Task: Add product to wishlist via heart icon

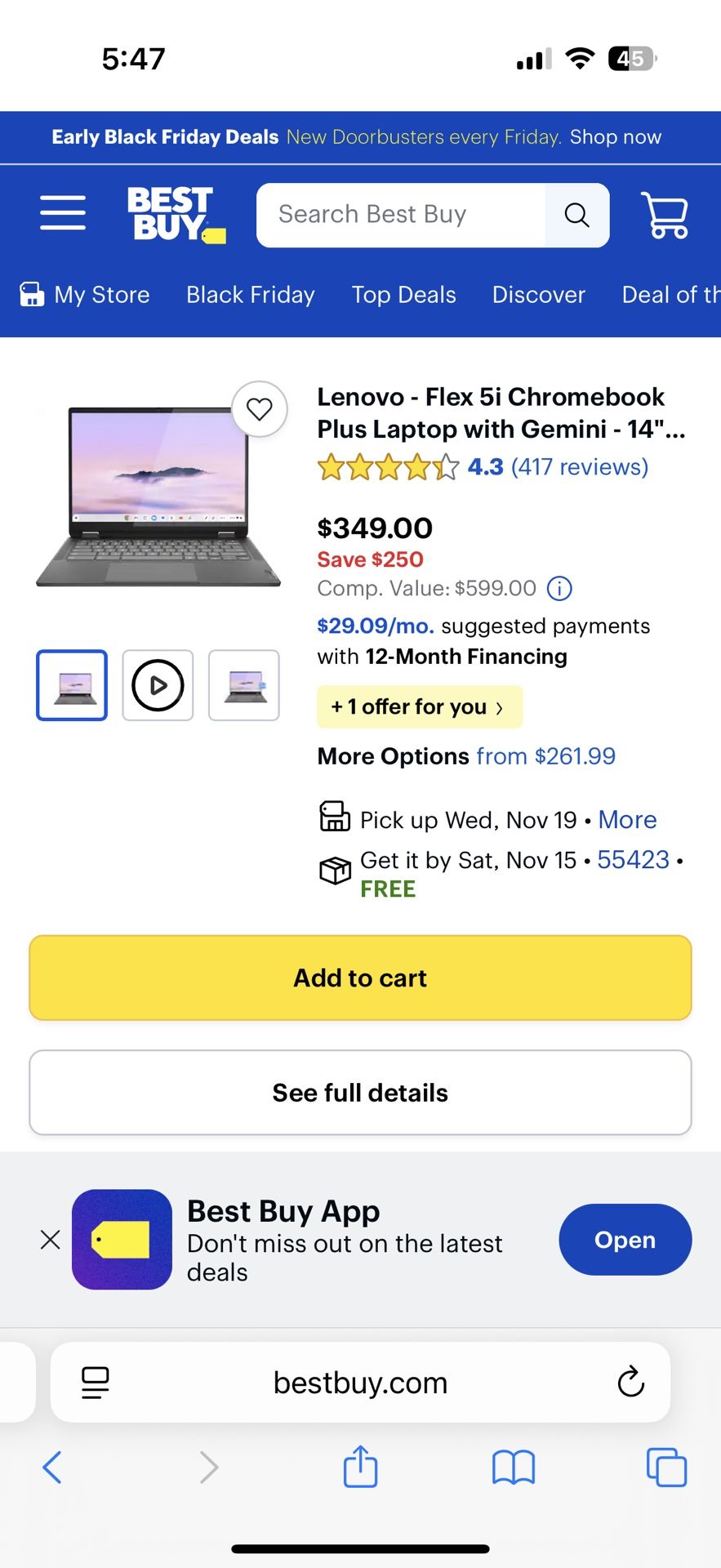Action: point(260,410)
